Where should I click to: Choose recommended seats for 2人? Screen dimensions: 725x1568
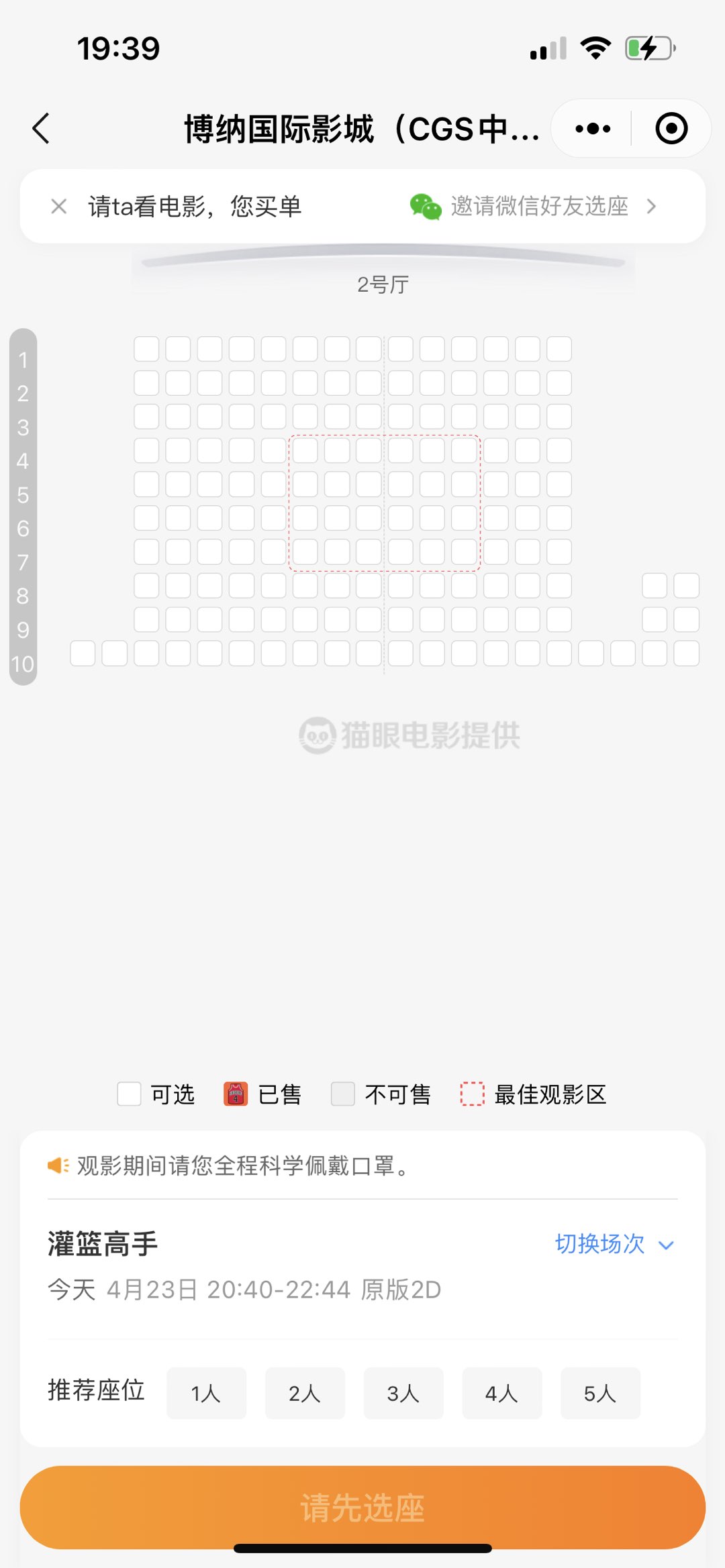305,1394
